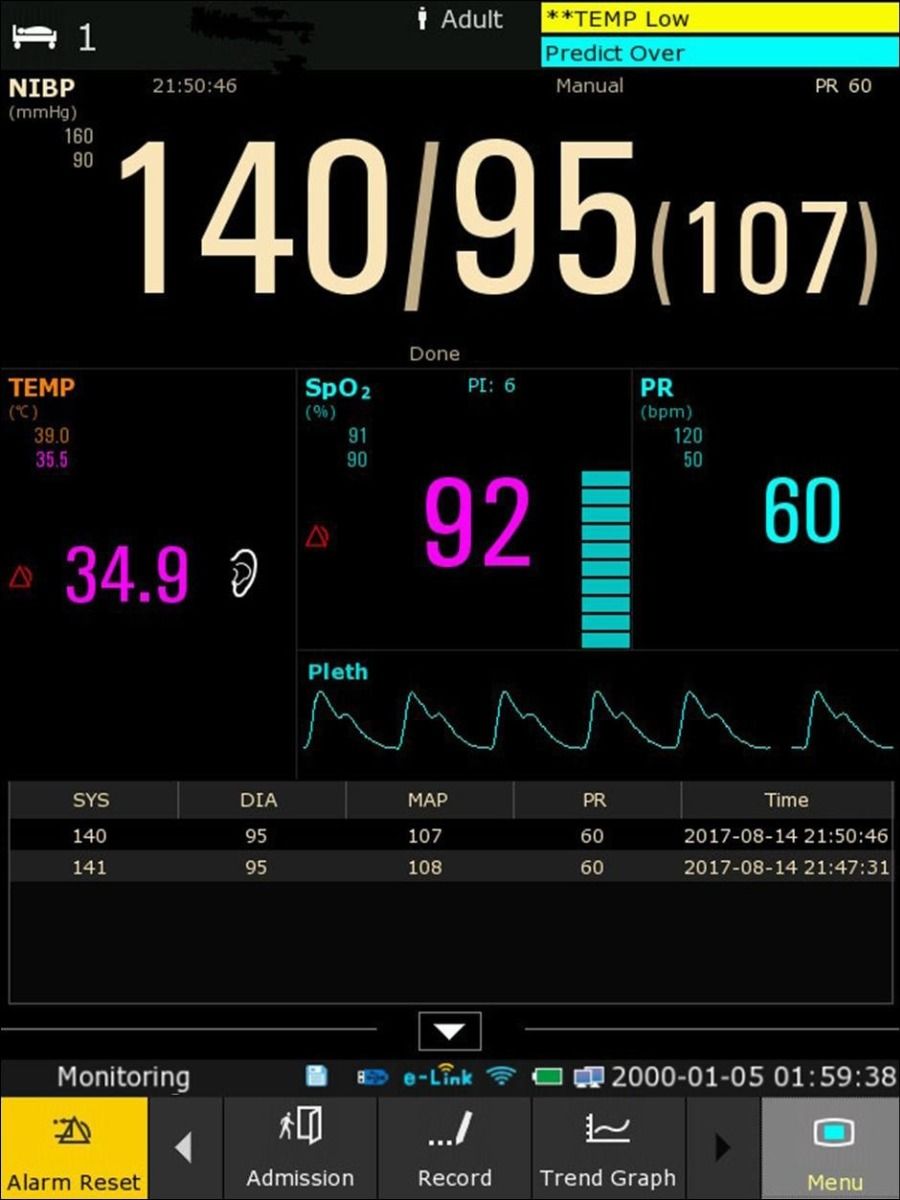900x1200 pixels.
Task: Expand the panel with the down arrow
Action: pos(450,1031)
